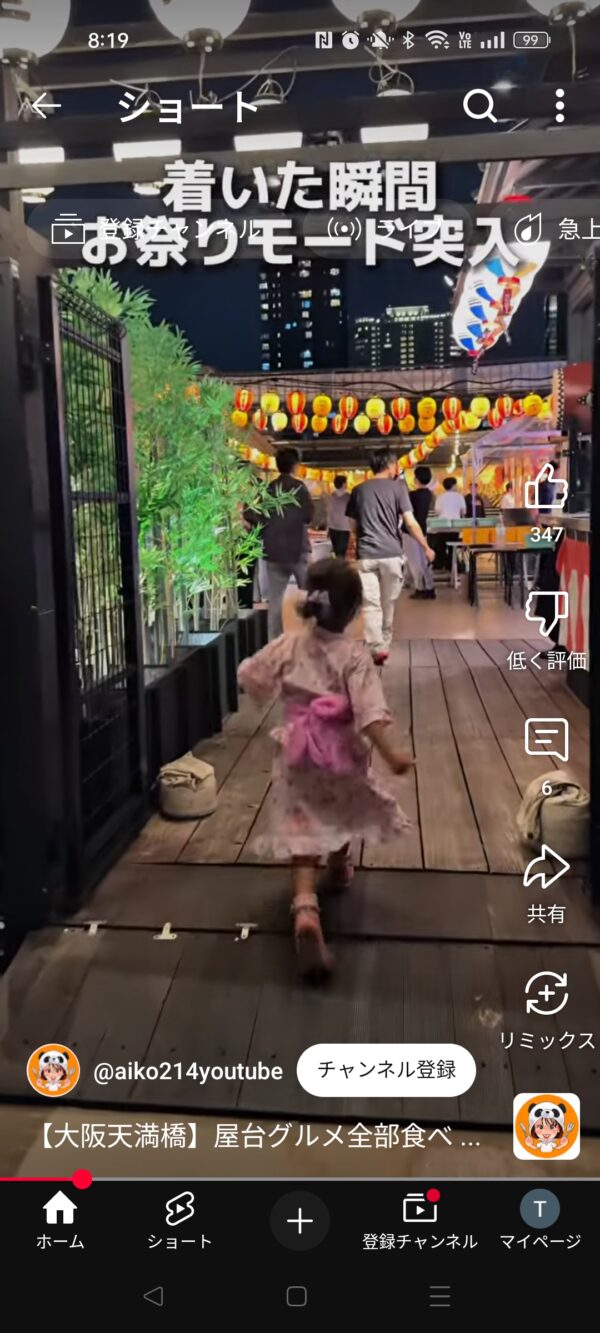The image size is (600, 1333).
Task: Tap the system back button
Action: click(x=153, y=1297)
